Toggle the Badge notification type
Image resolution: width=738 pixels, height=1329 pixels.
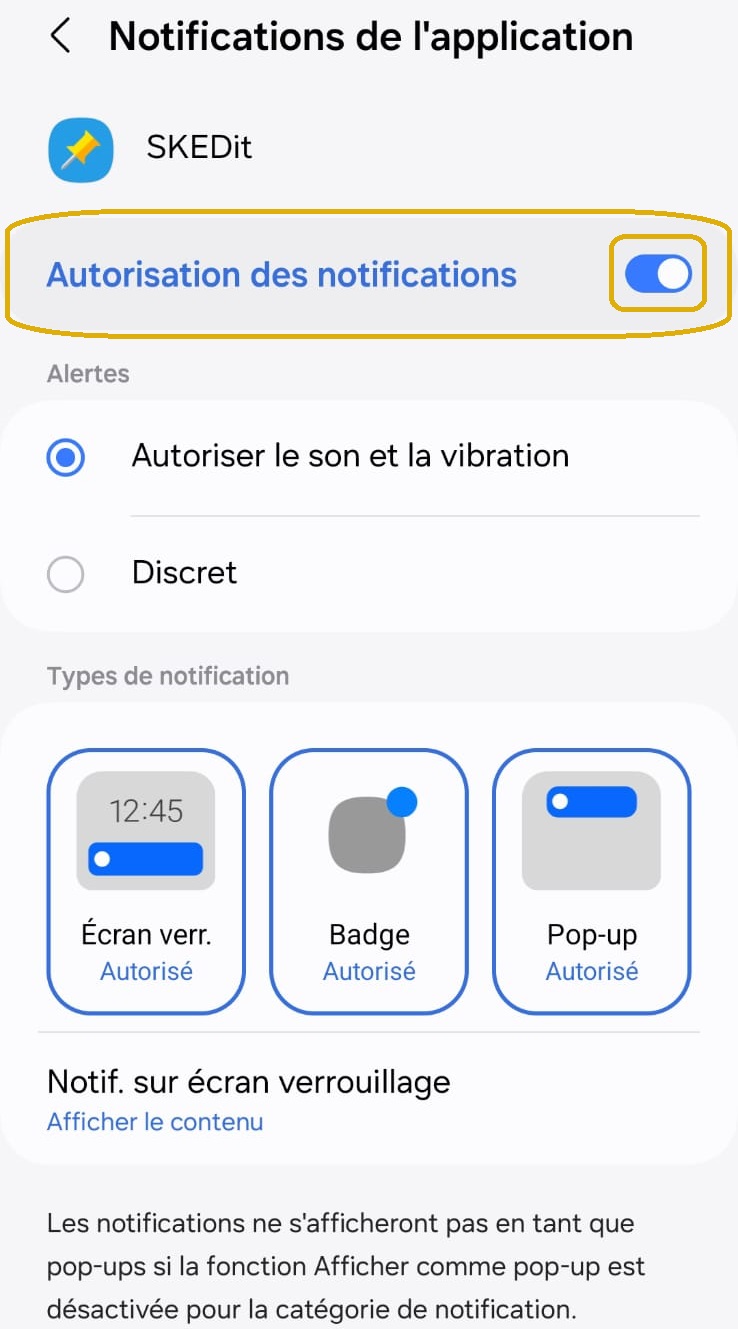click(369, 880)
